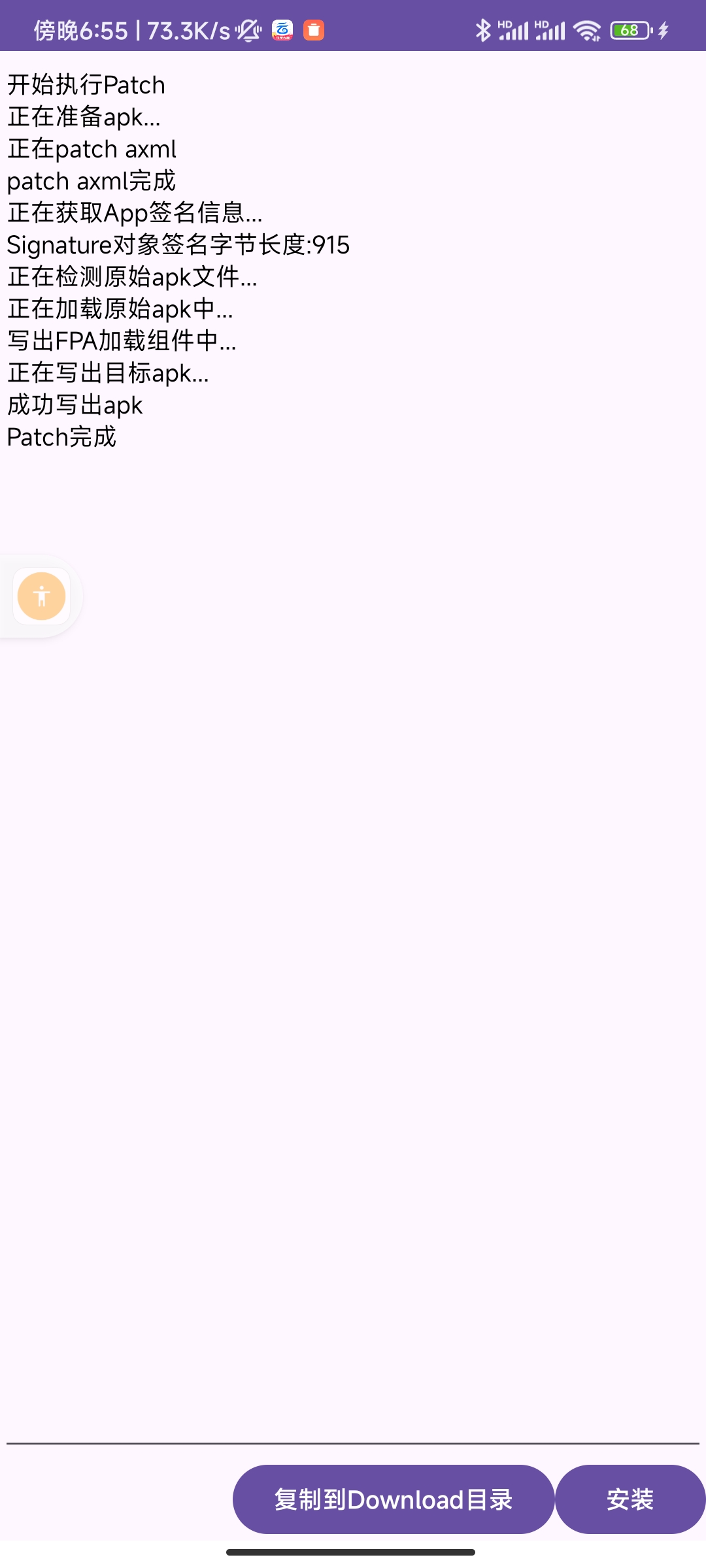Select the patch axml完成 log line

[x=90, y=181]
